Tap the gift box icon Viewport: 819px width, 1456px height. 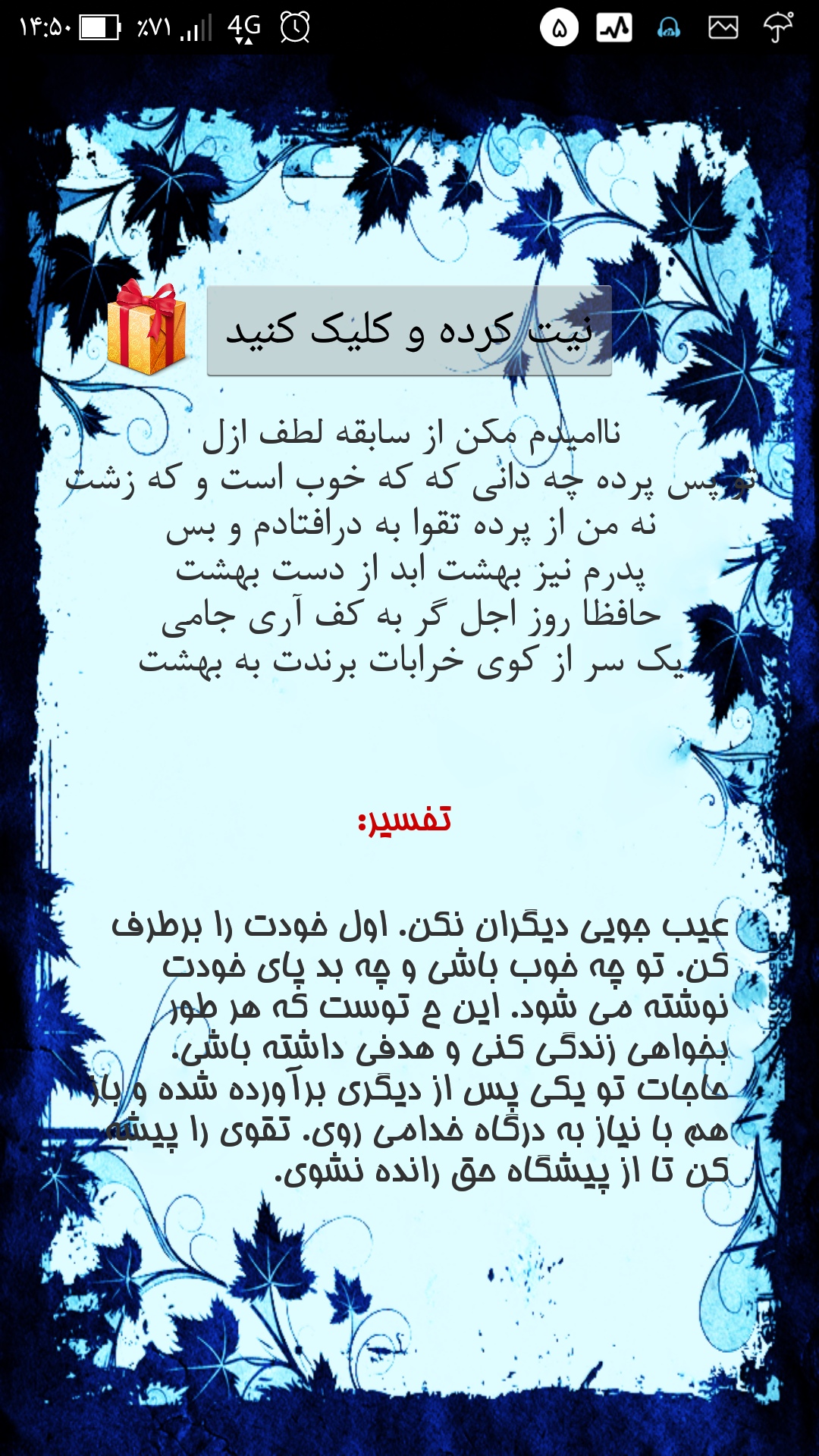146,328
